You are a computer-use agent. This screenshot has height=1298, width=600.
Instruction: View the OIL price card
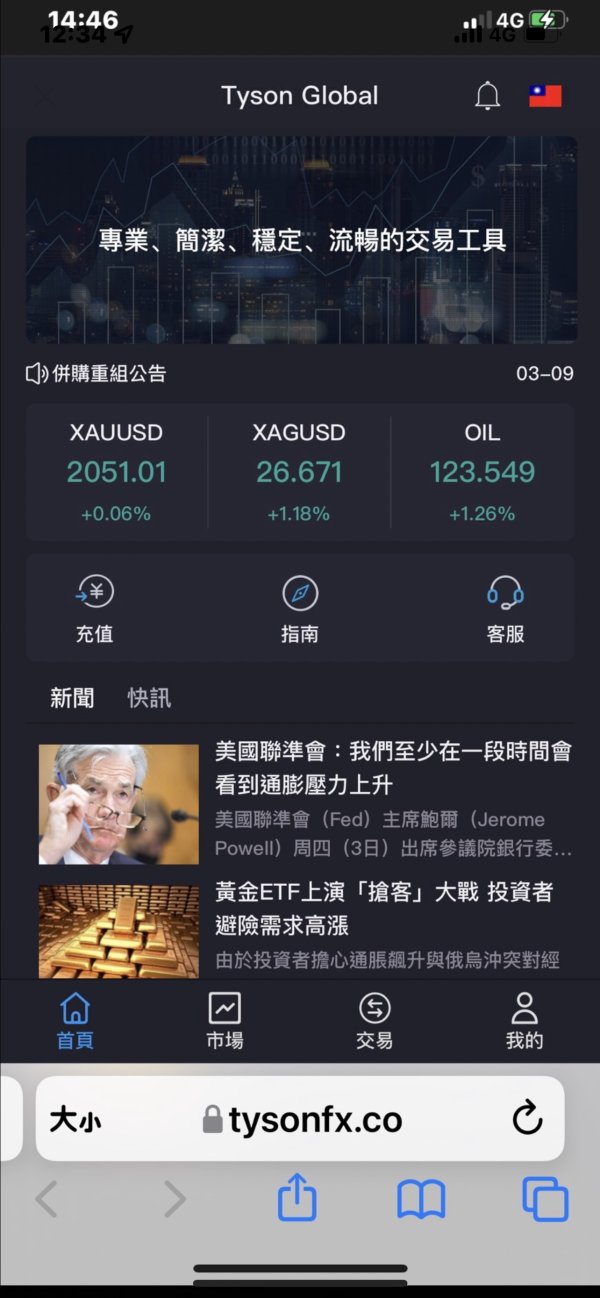[482, 473]
